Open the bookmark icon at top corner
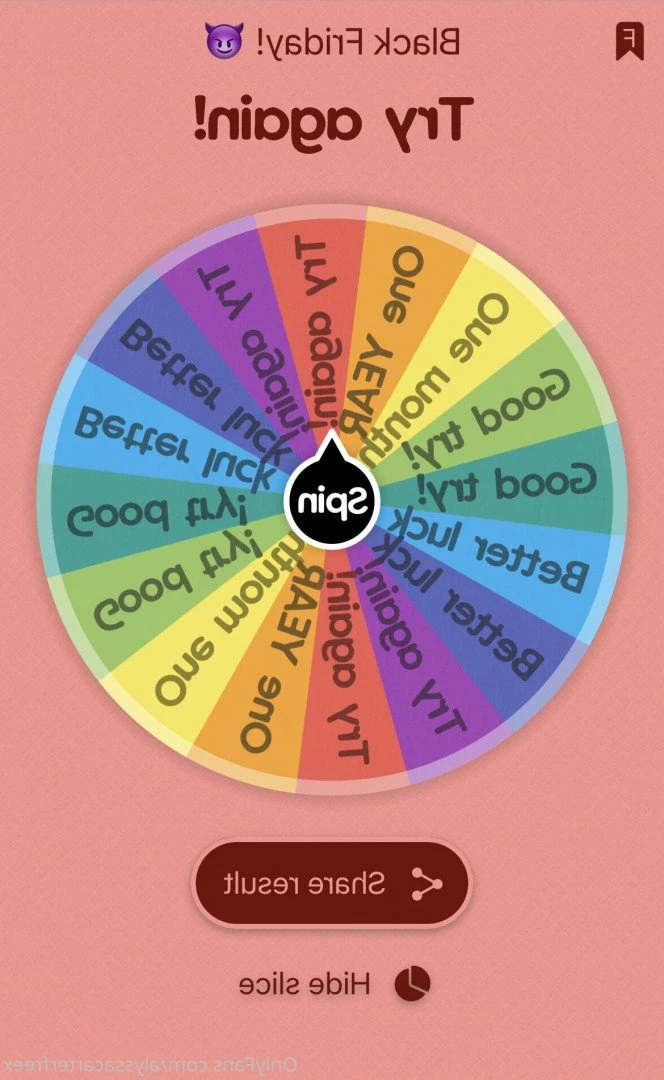 [x=628, y=42]
